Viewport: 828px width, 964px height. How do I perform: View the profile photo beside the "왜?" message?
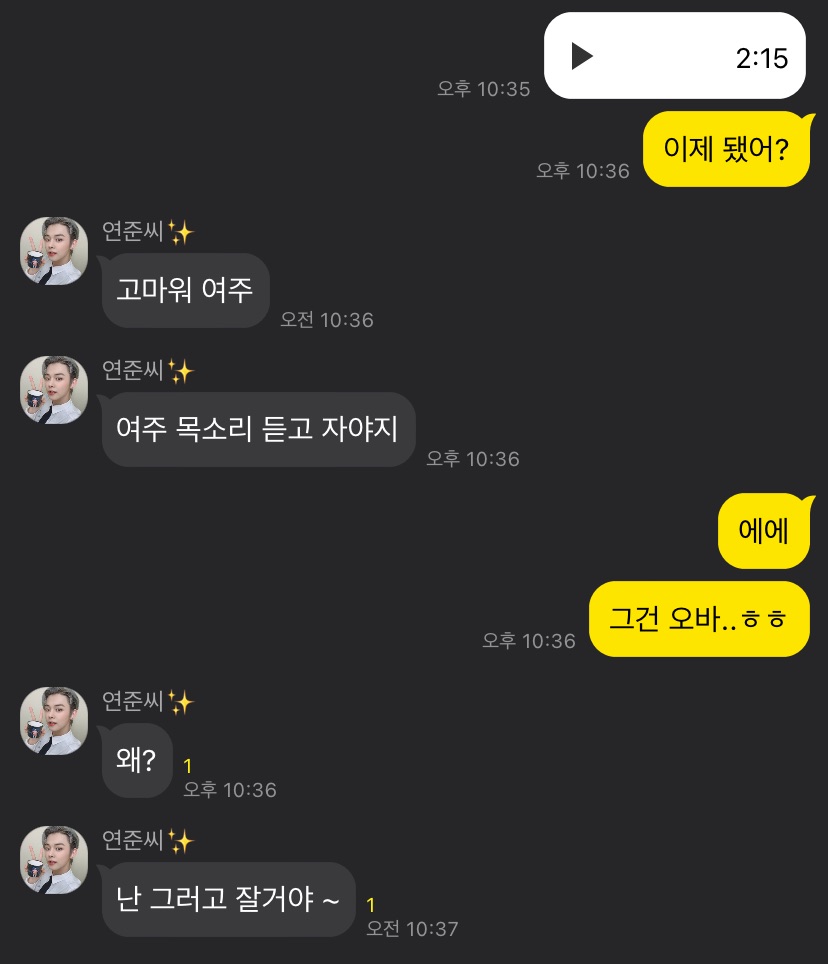point(54,720)
